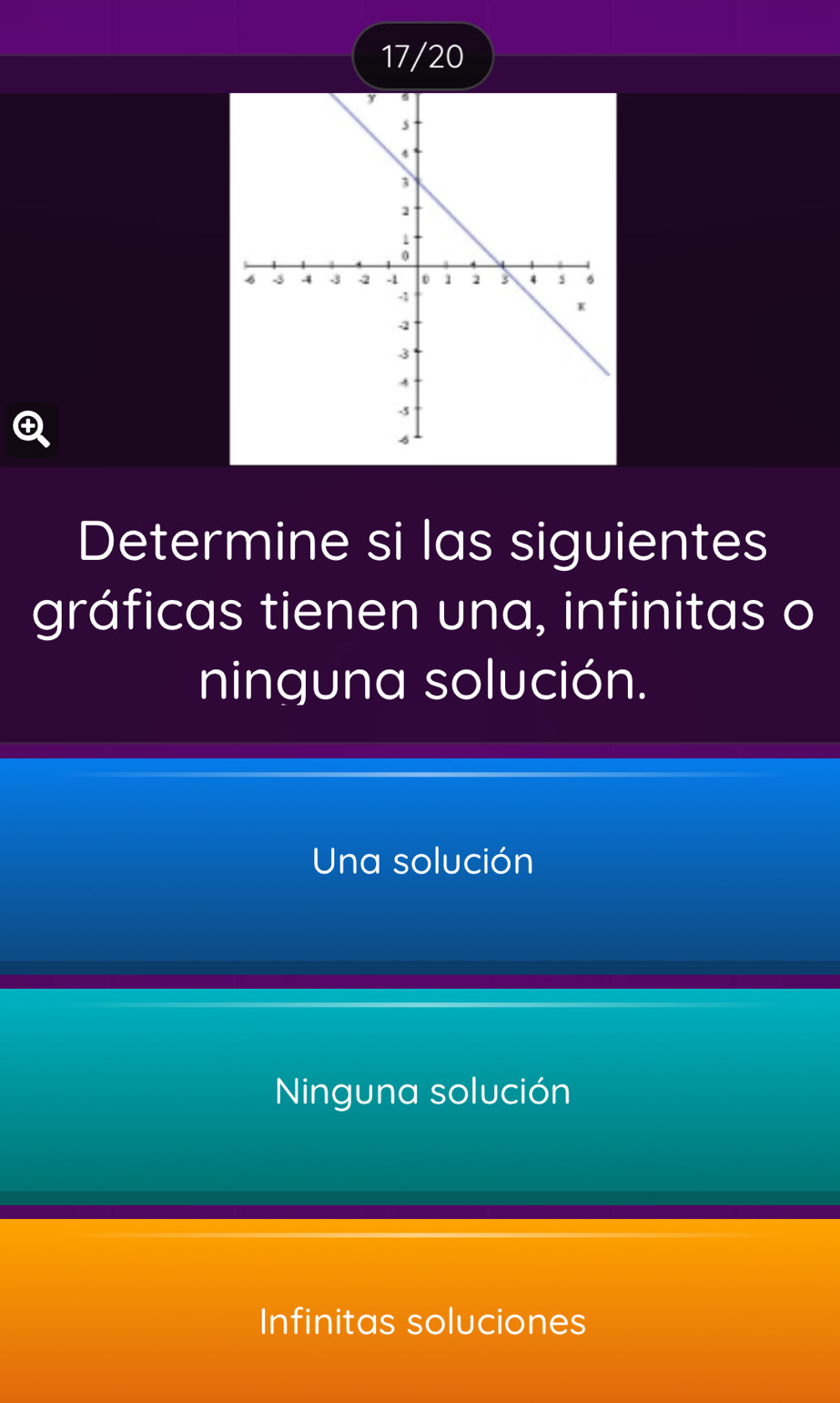Select the answer 'Una solución'
This screenshot has height=1403, width=840.
pos(420,861)
